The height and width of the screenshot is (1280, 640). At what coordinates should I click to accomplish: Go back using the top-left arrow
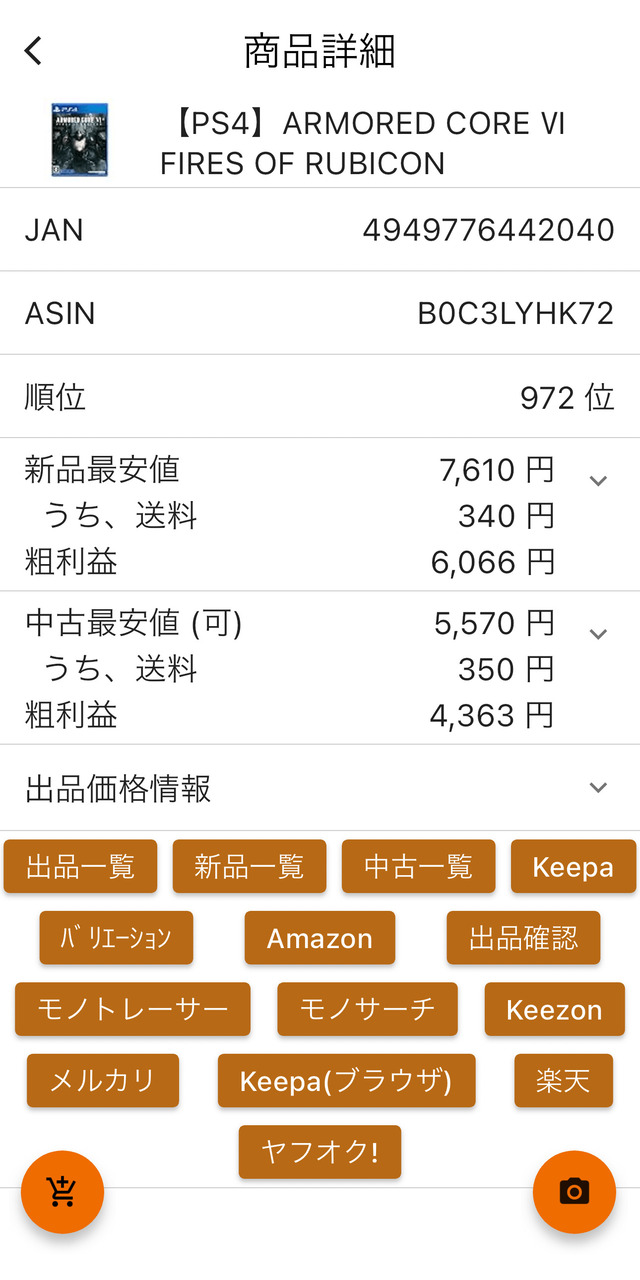(x=34, y=51)
